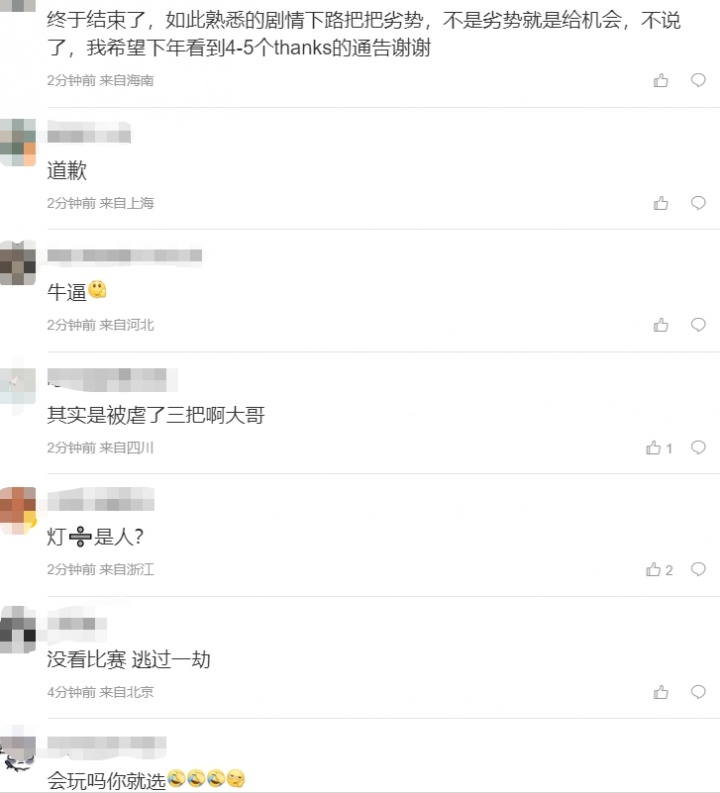Reply to the 道歉 comment
The image size is (720, 793).
[x=698, y=203]
